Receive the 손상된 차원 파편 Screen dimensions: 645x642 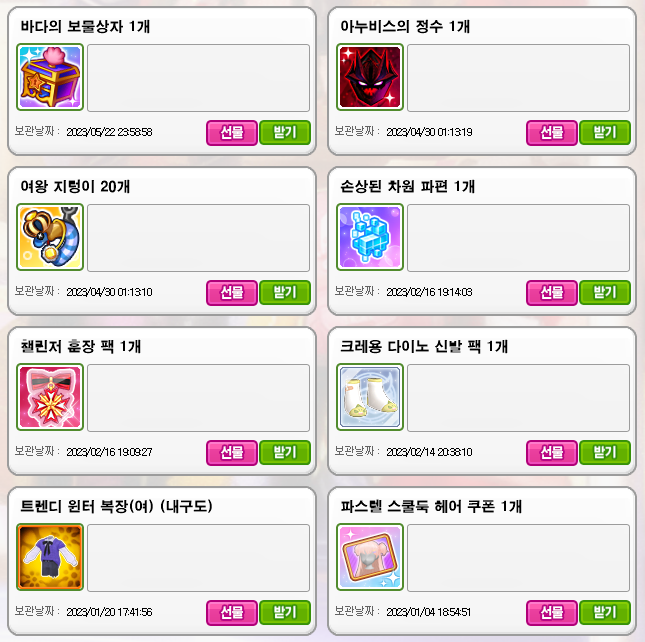(x=605, y=292)
